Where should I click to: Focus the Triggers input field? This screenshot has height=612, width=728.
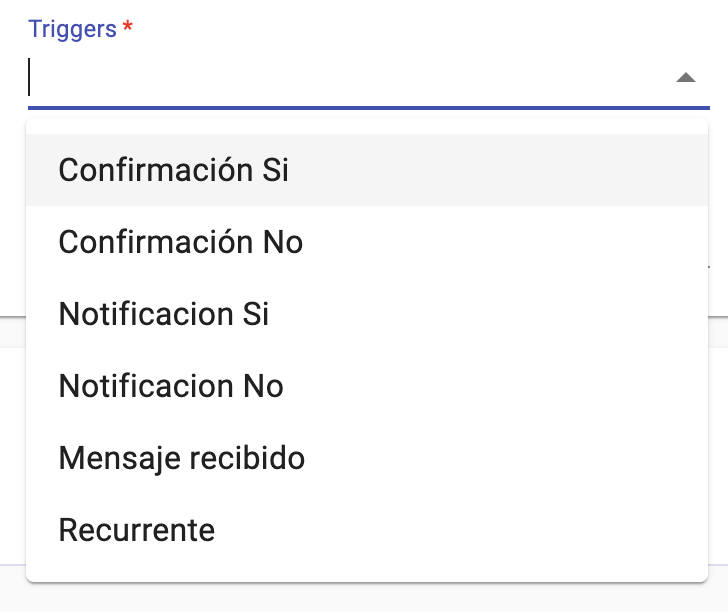340,78
